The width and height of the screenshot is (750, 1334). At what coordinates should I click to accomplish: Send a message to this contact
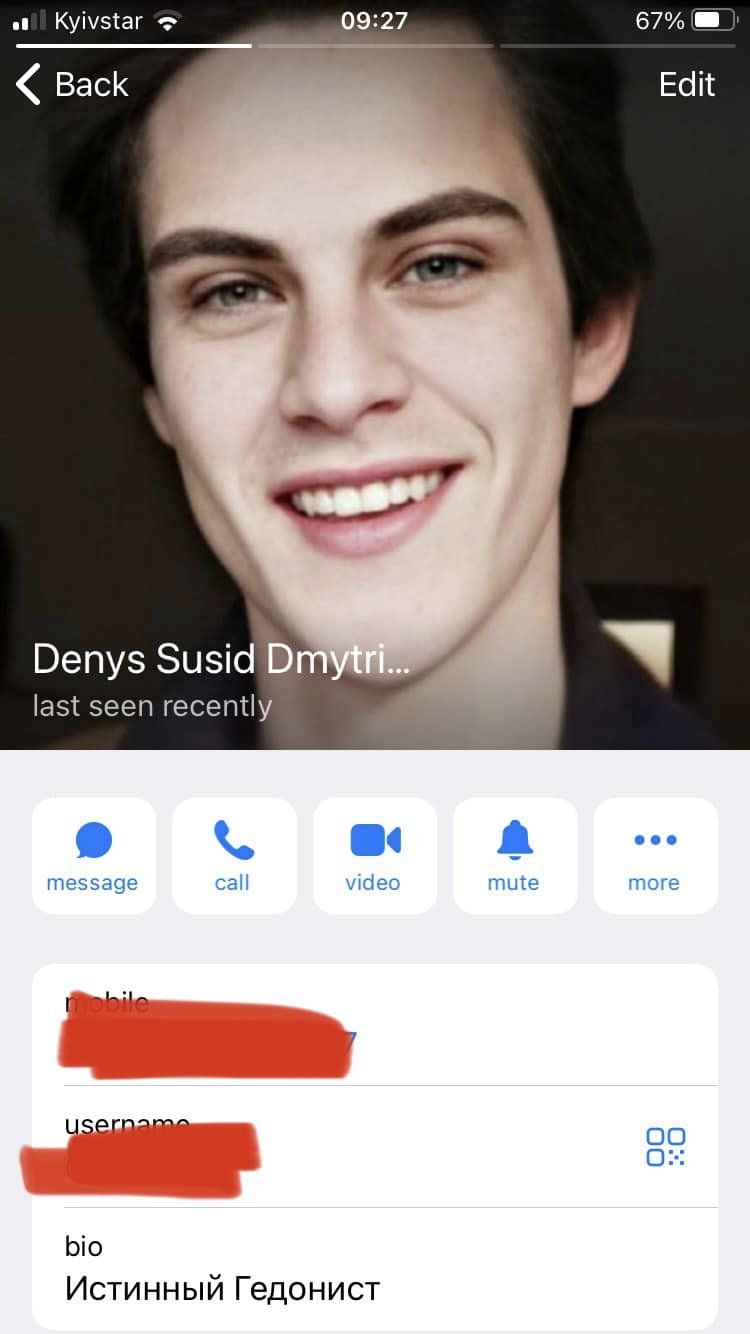click(93, 856)
